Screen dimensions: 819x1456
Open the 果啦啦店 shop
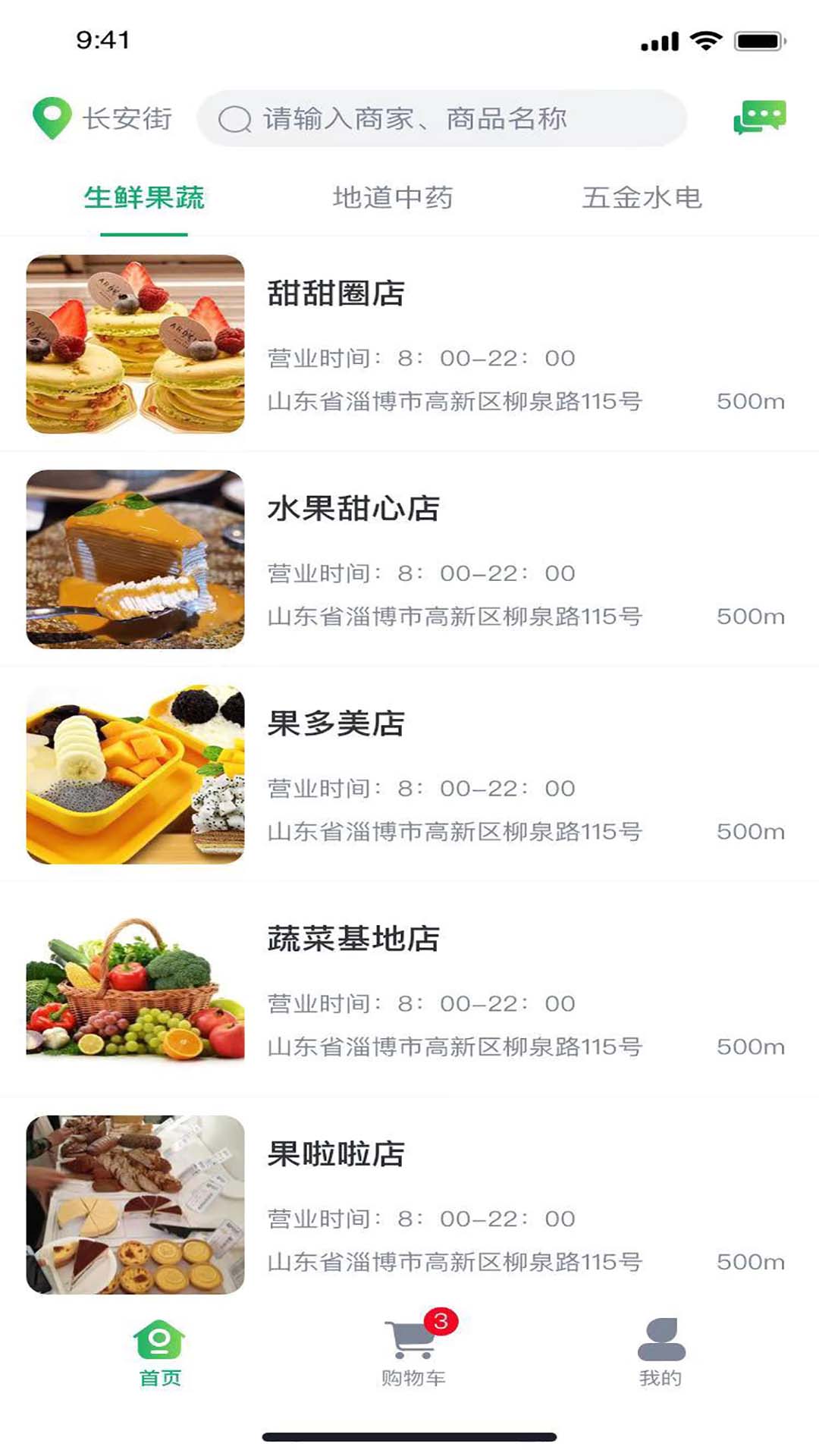(x=409, y=1205)
